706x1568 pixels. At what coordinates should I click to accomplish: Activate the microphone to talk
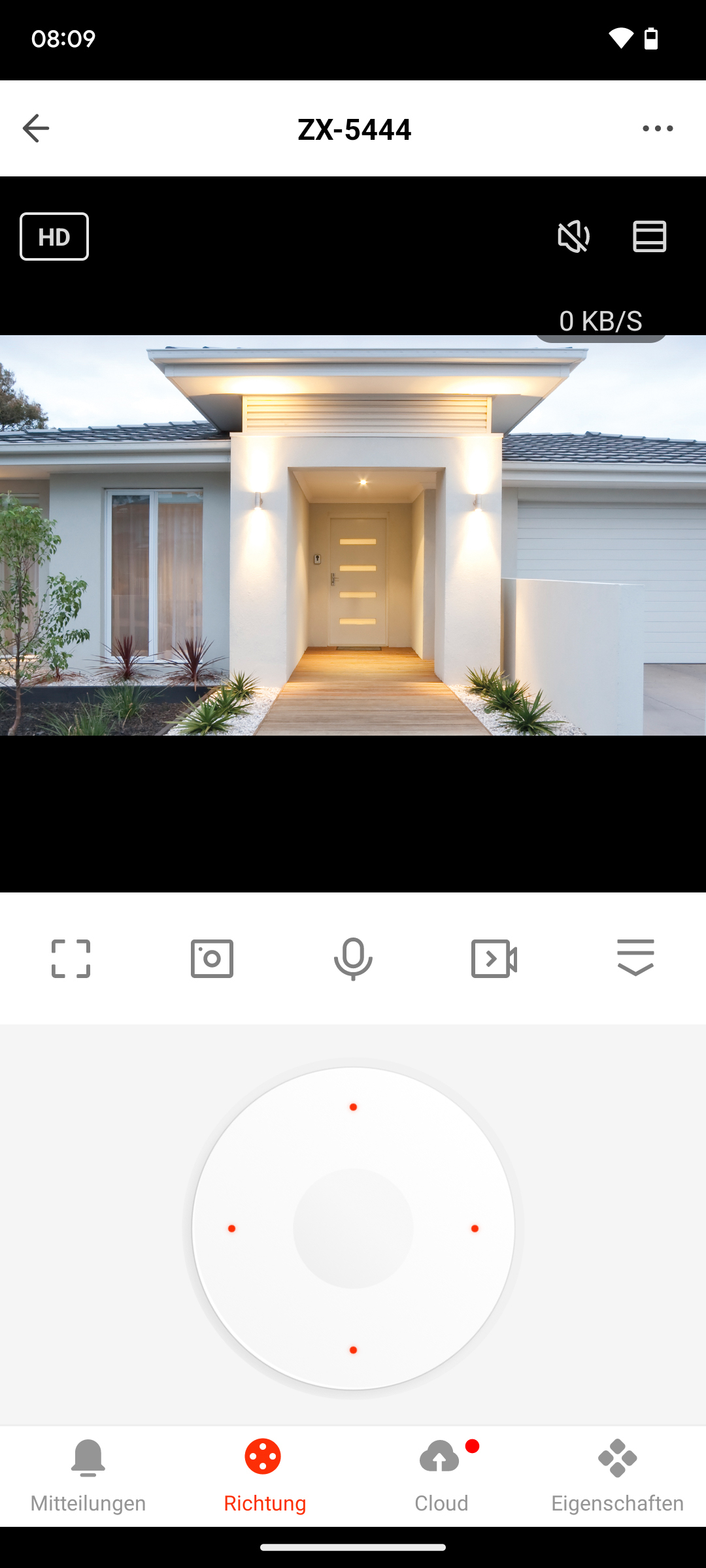(353, 958)
